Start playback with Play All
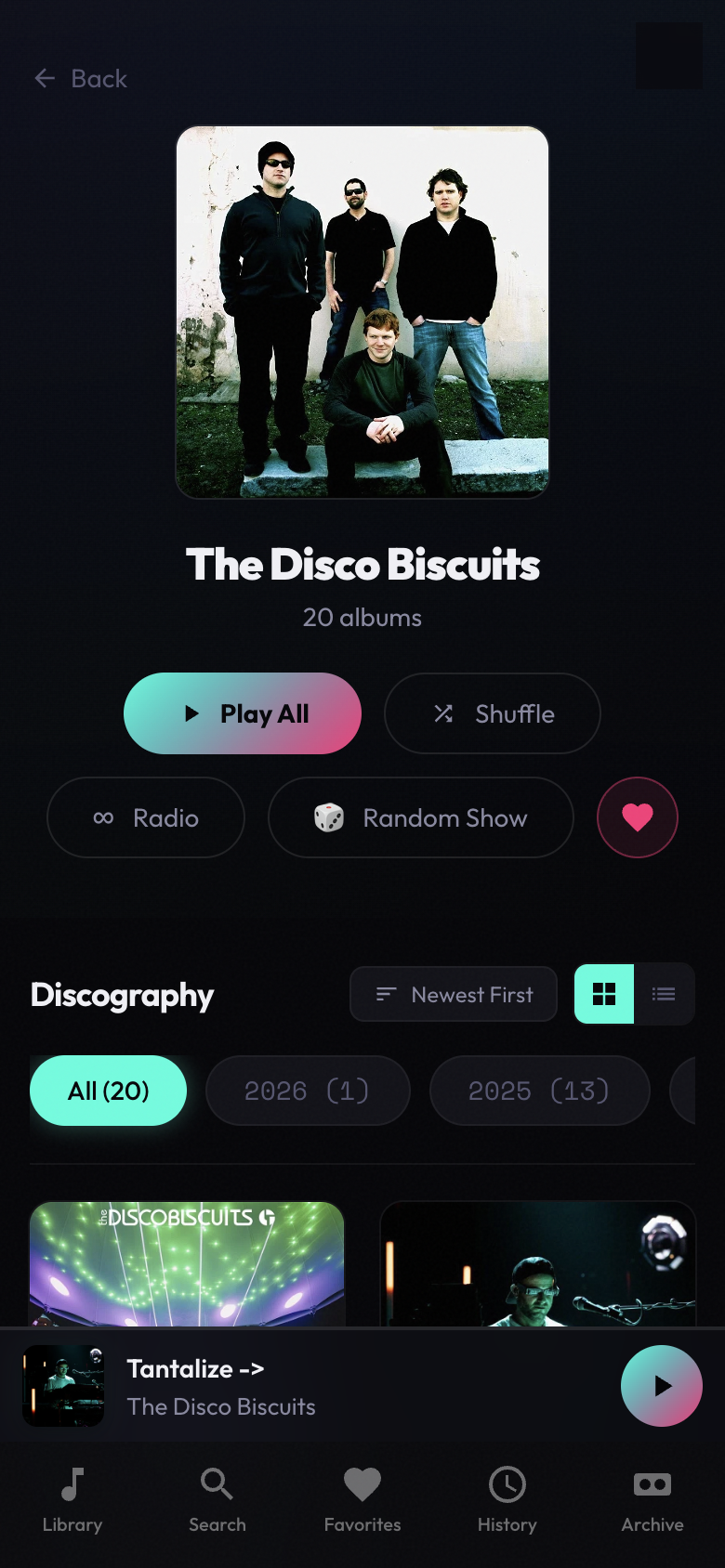The image size is (725, 1568). click(x=243, y=713)
